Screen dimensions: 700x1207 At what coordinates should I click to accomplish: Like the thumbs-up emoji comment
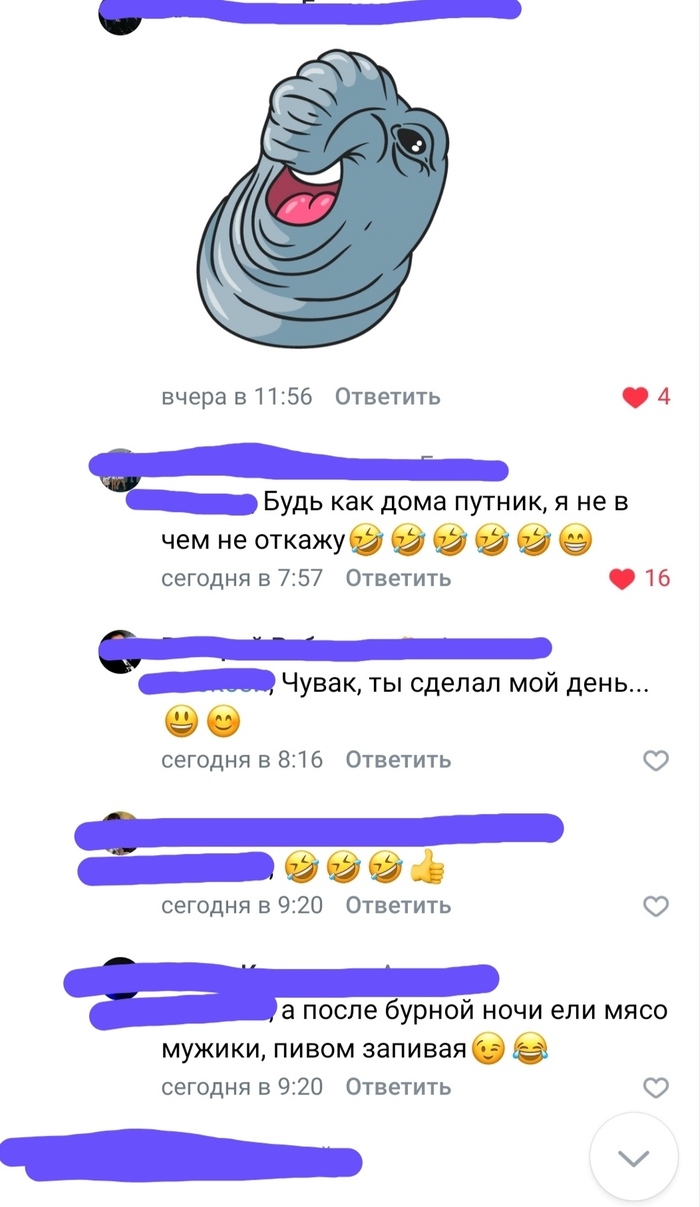click(x=655, y=906)
